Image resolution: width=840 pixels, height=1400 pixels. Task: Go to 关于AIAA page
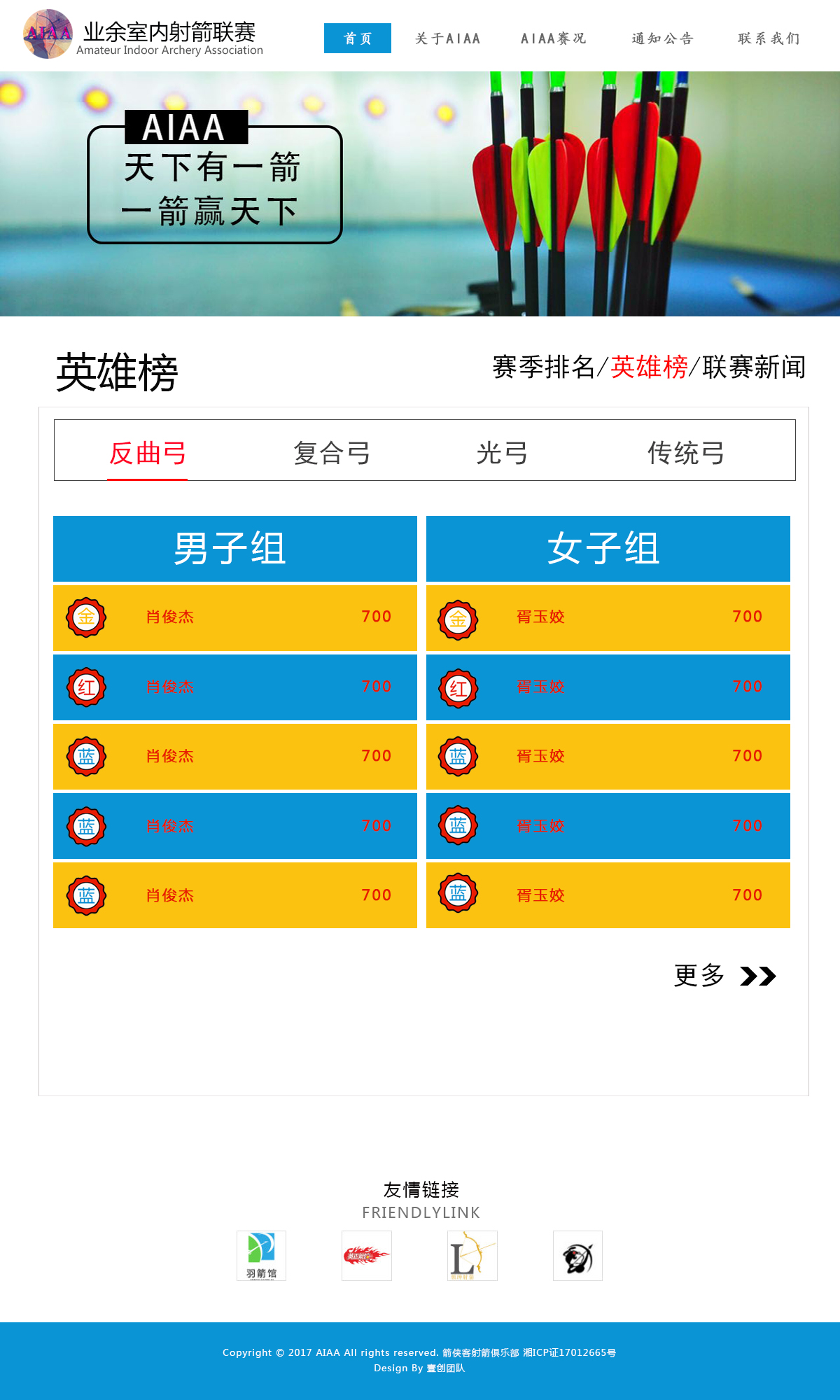pos(448,38)
